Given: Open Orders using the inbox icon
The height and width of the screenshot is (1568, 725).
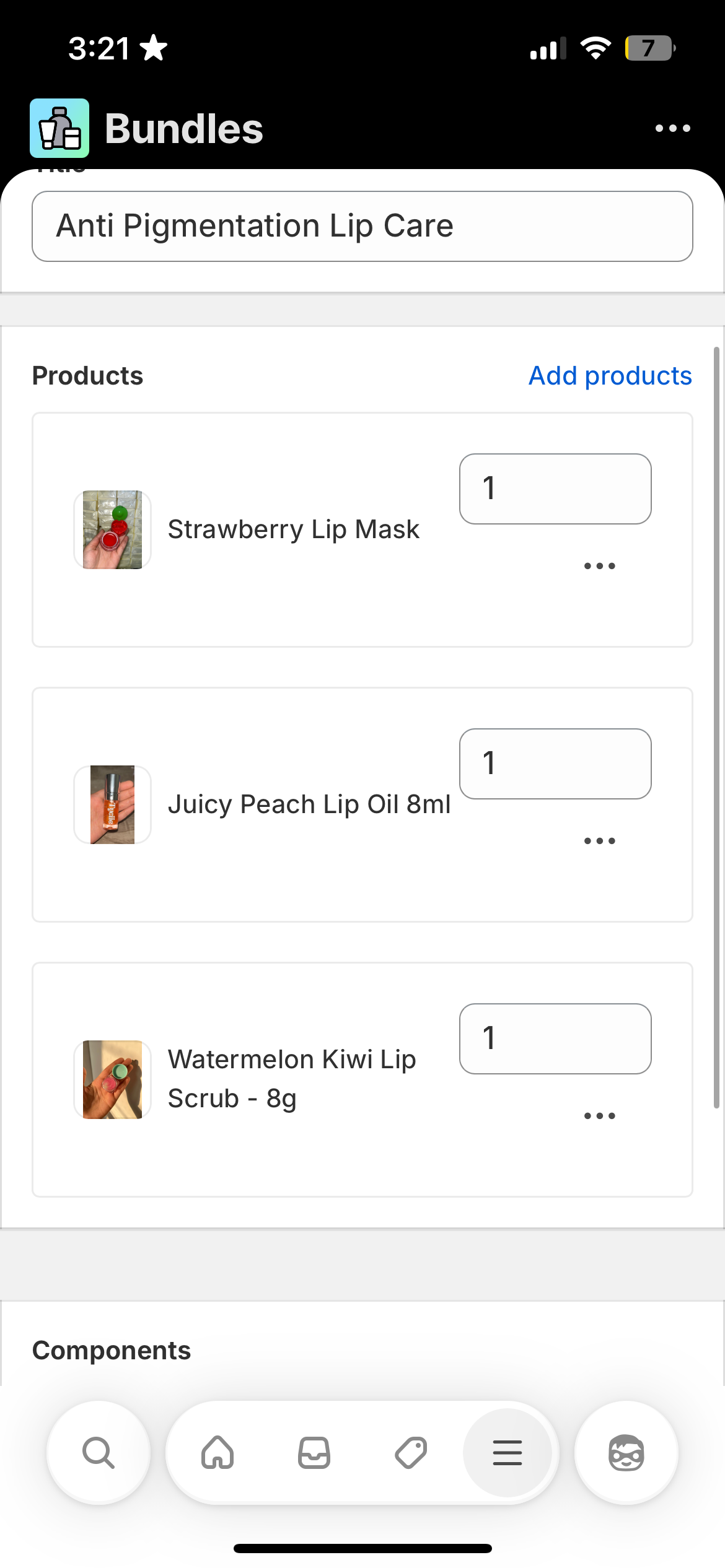Looking at the screenshot, I should point(315,1453).
